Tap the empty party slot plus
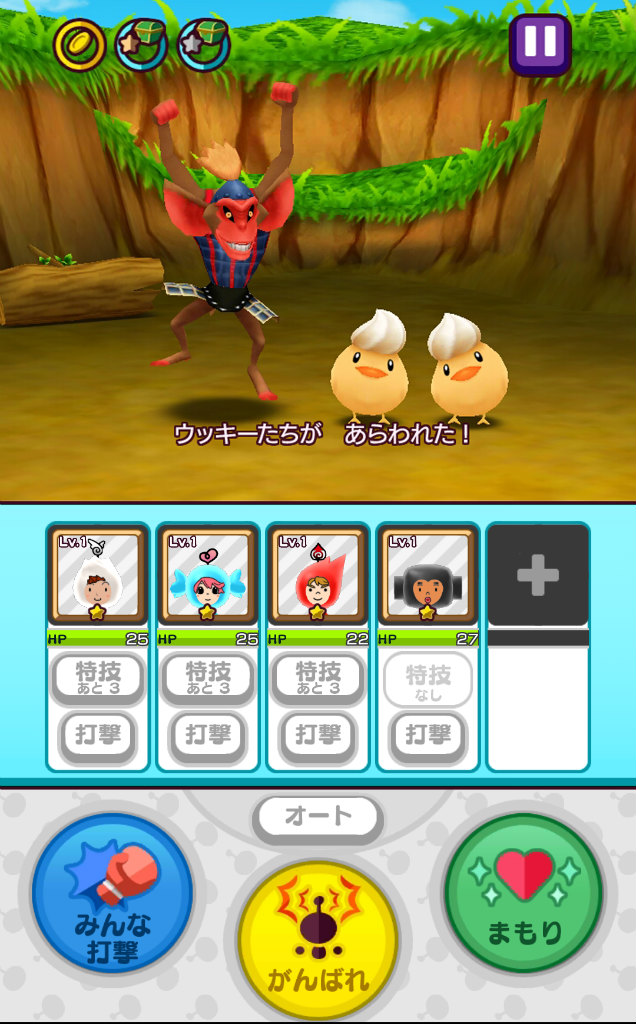 click(x=538, y=575)
